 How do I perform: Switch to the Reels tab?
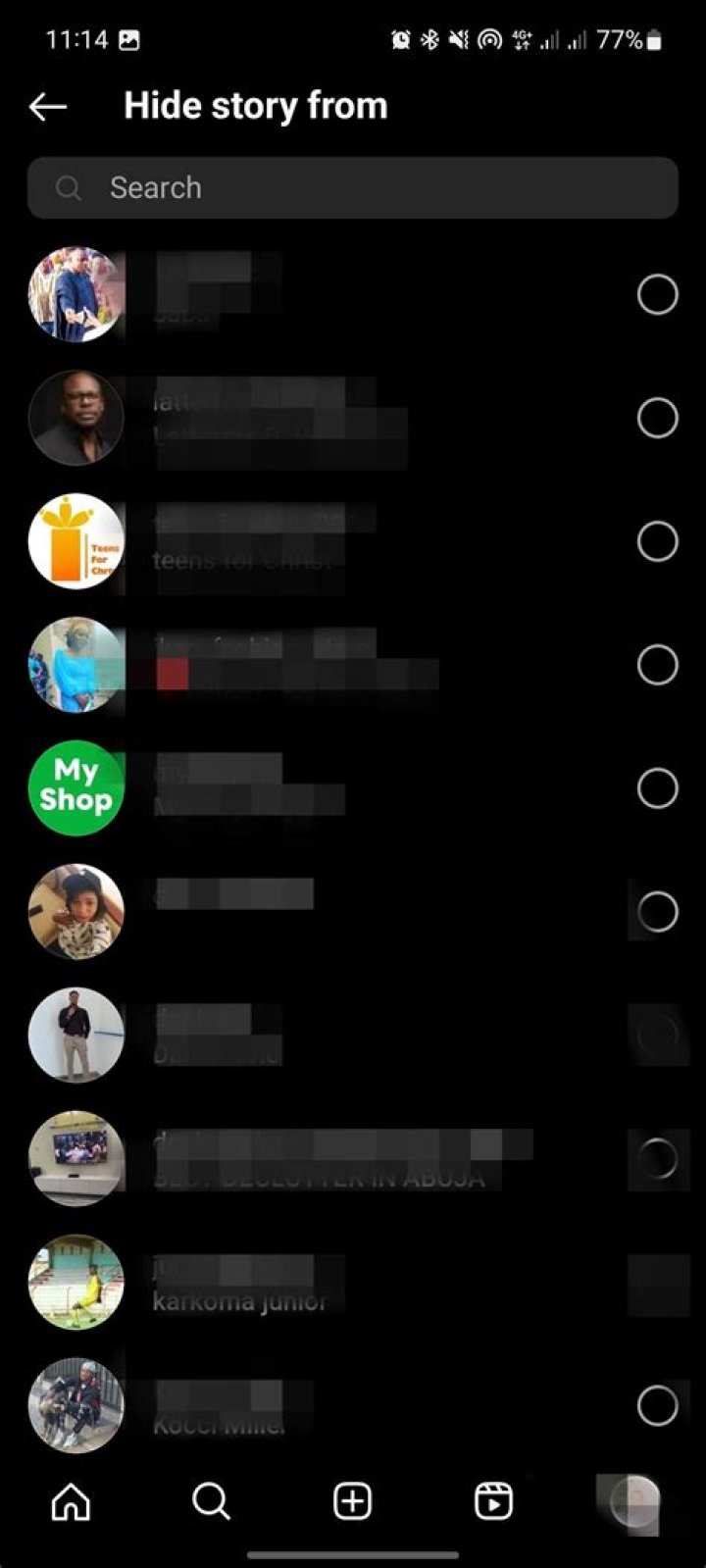pyautogui.click(x=493, y=1501)
